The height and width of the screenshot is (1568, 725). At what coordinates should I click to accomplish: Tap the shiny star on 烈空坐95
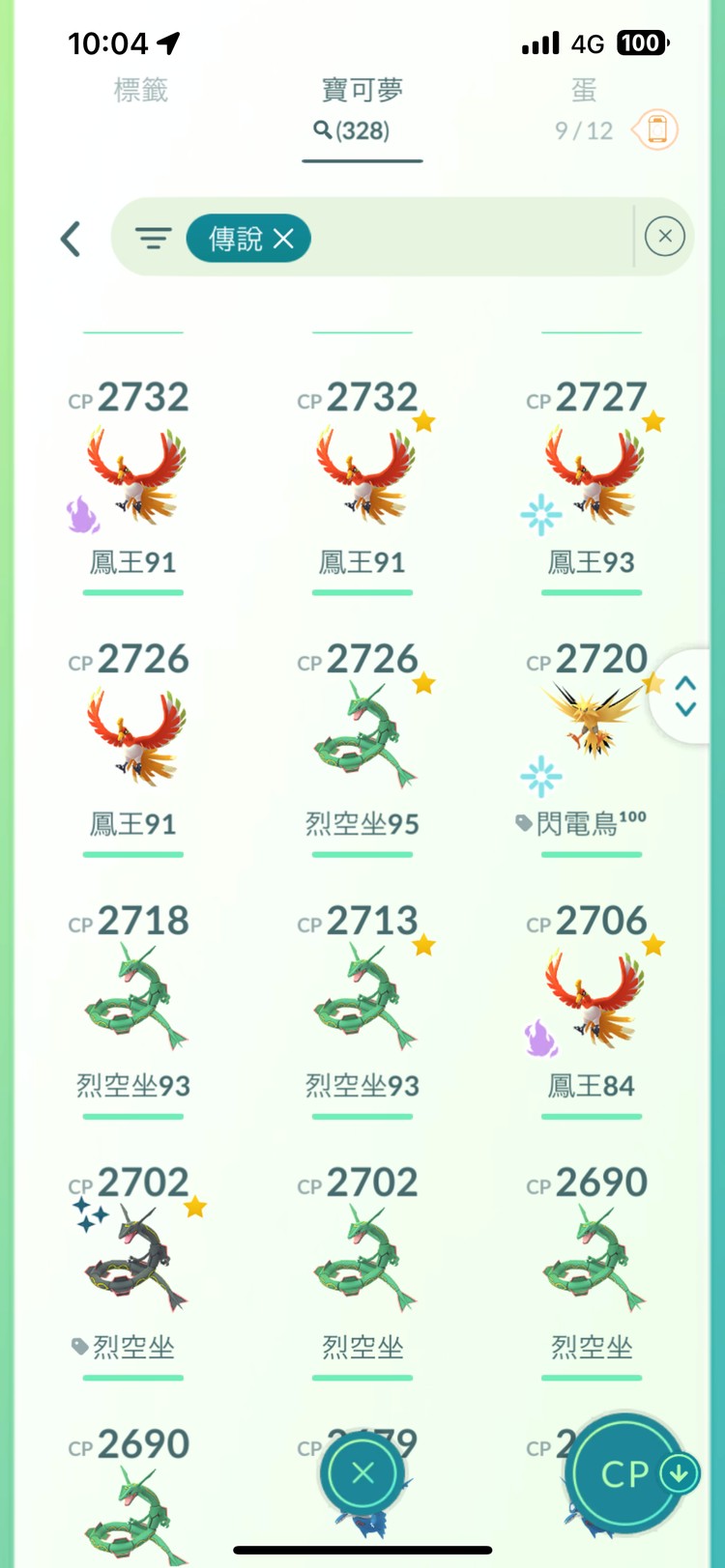click(x=423, y=682)
